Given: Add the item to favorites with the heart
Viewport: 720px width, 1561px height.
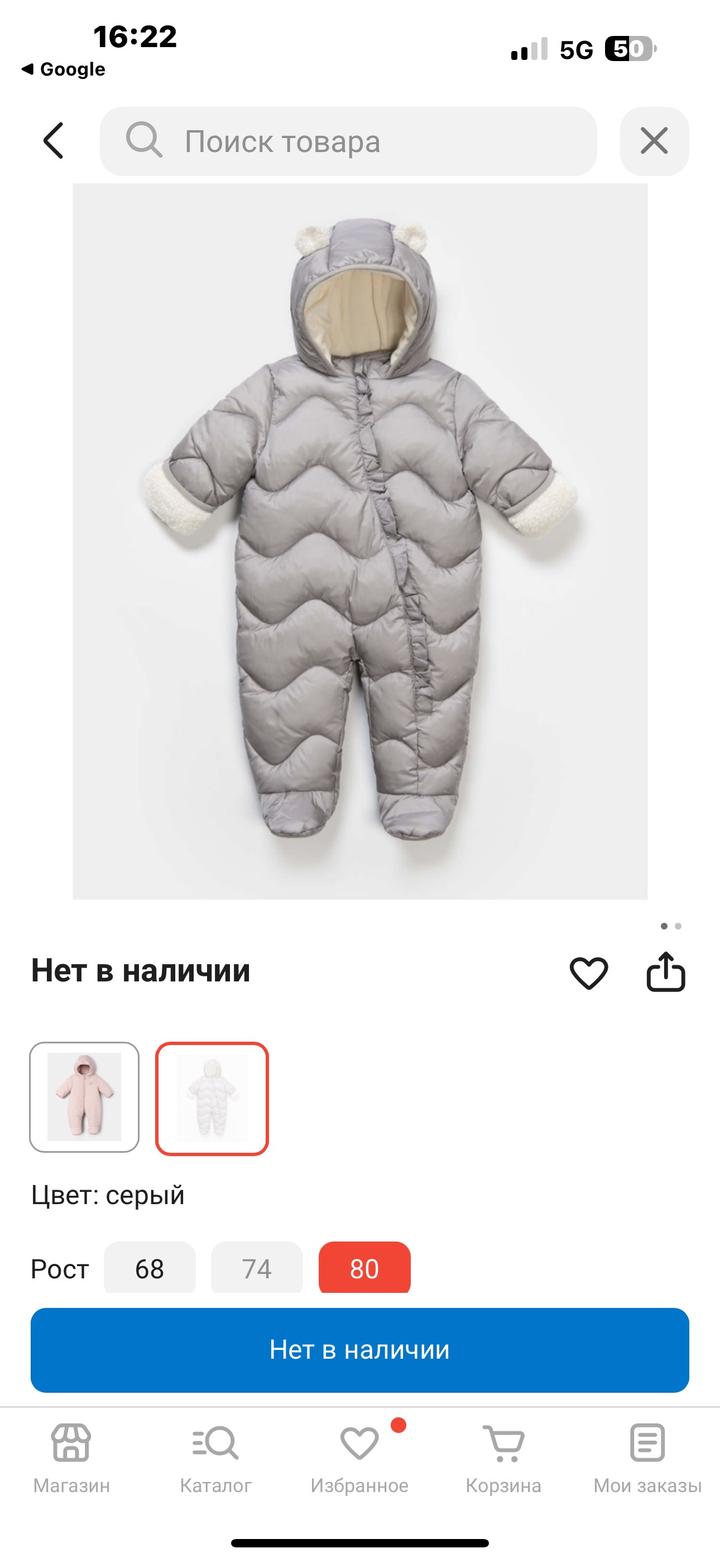Looking at the screenshot, I should pyautogui.click(x=589, y=972).
